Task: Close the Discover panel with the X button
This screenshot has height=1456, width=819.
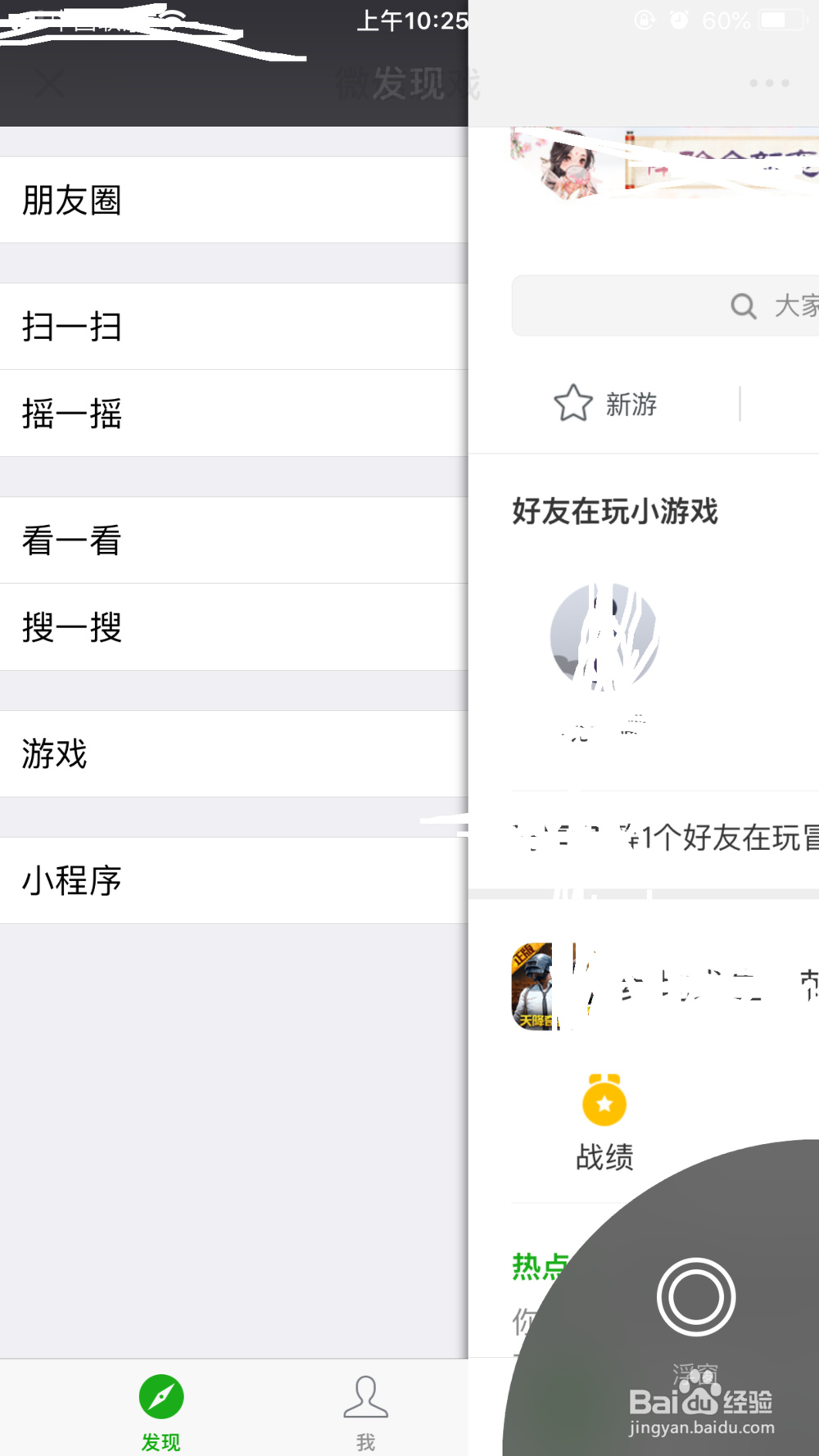Action: 48,82
